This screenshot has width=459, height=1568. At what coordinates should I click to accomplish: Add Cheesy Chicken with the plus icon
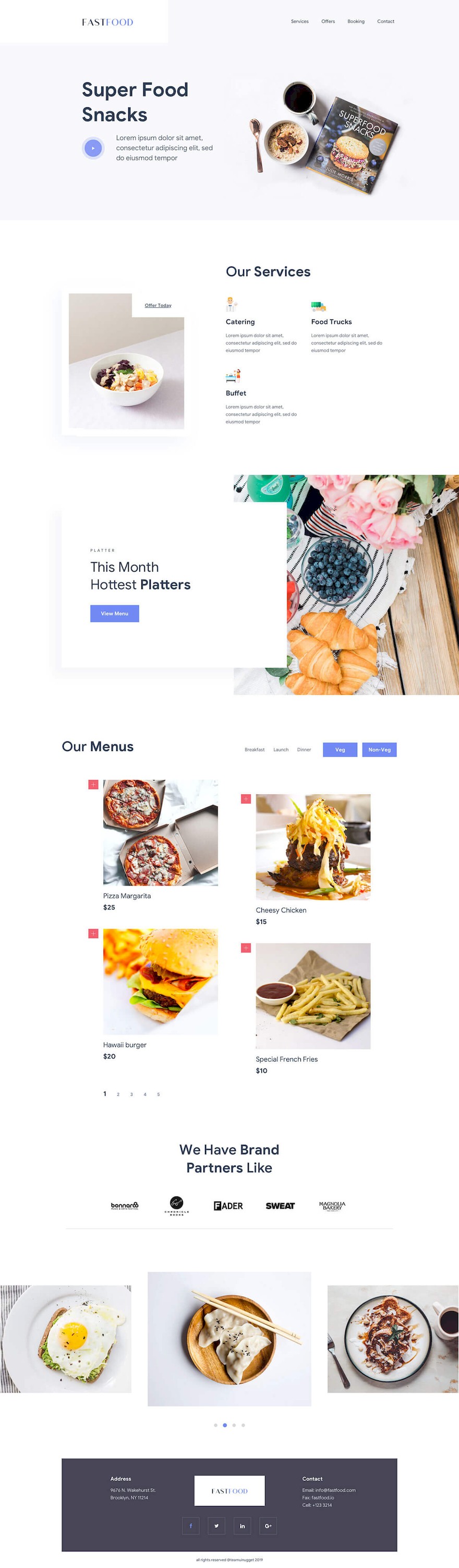pos(246,799)
